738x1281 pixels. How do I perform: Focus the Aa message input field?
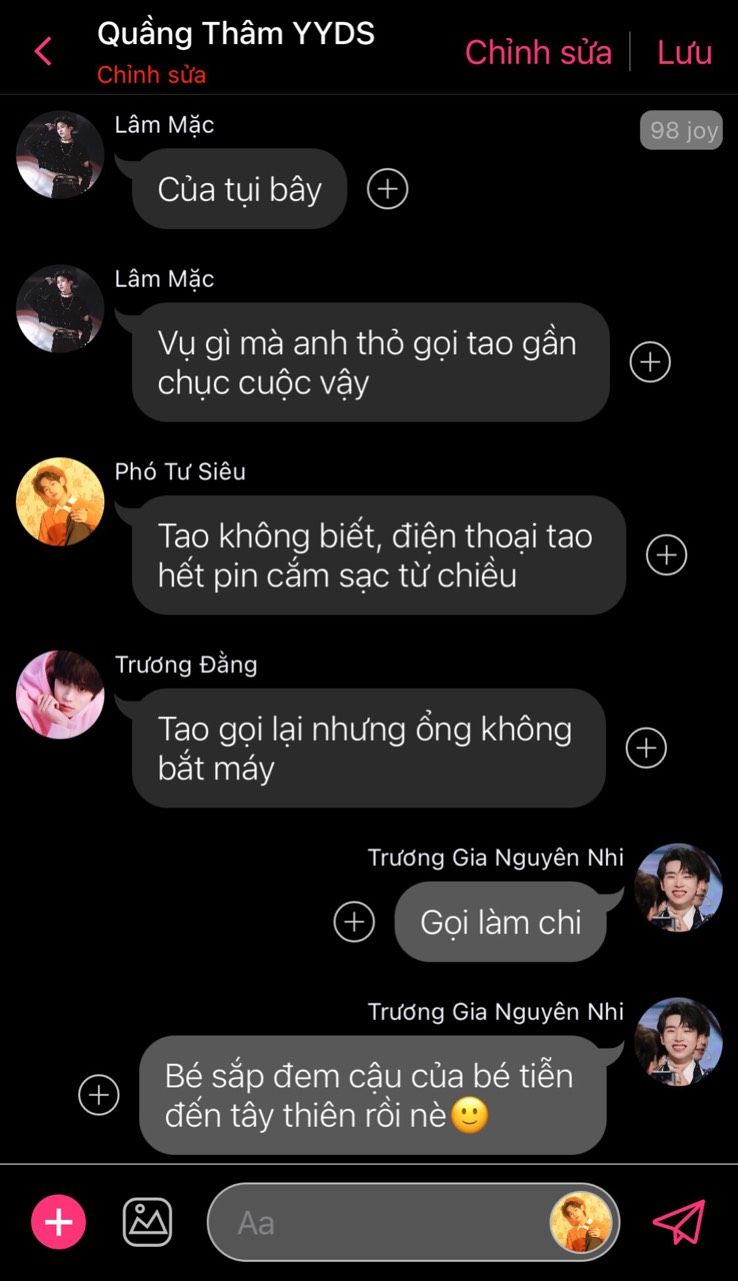coord(380,1222)
